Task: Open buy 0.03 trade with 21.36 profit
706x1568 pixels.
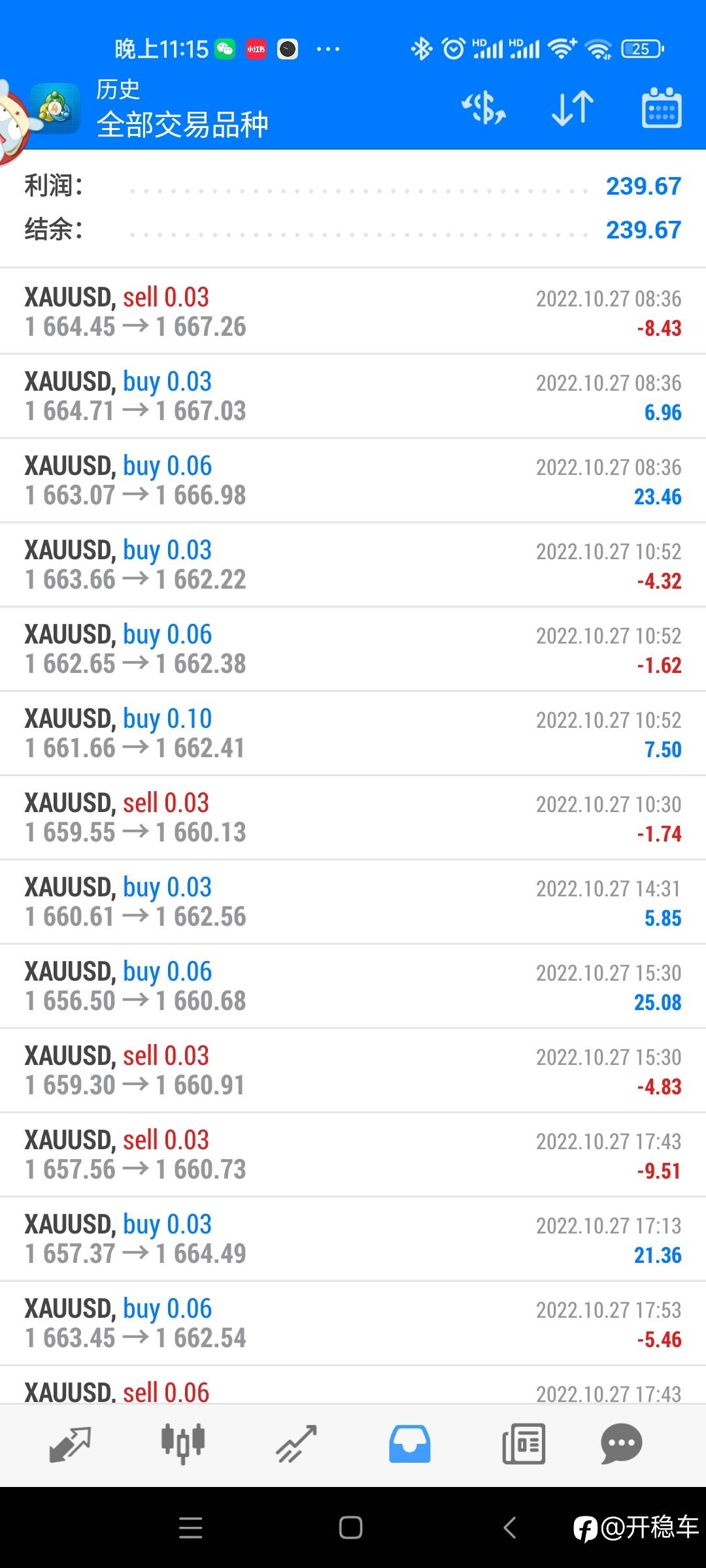Action: tap(353, 1239)
